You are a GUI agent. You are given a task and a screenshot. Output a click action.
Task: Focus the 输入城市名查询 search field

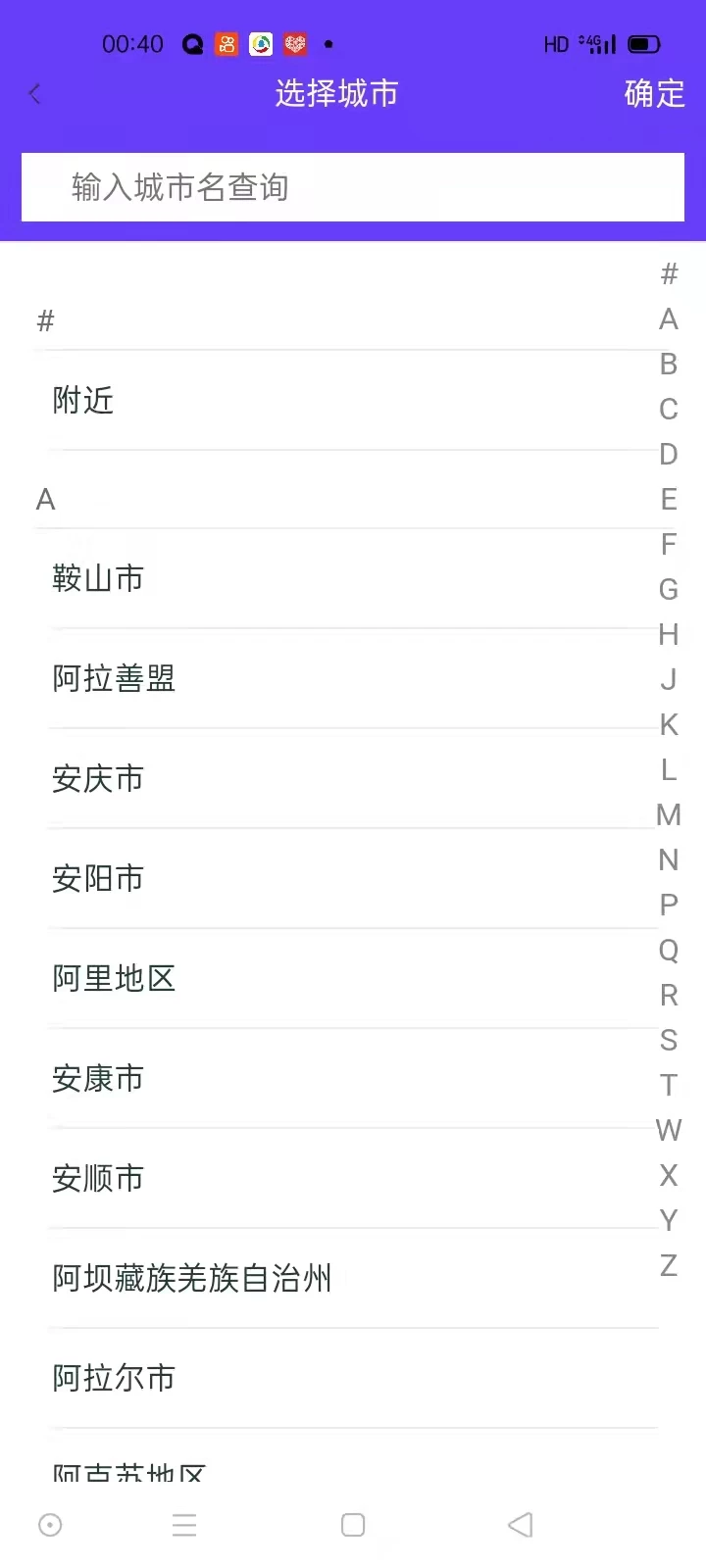pos(353,187)
